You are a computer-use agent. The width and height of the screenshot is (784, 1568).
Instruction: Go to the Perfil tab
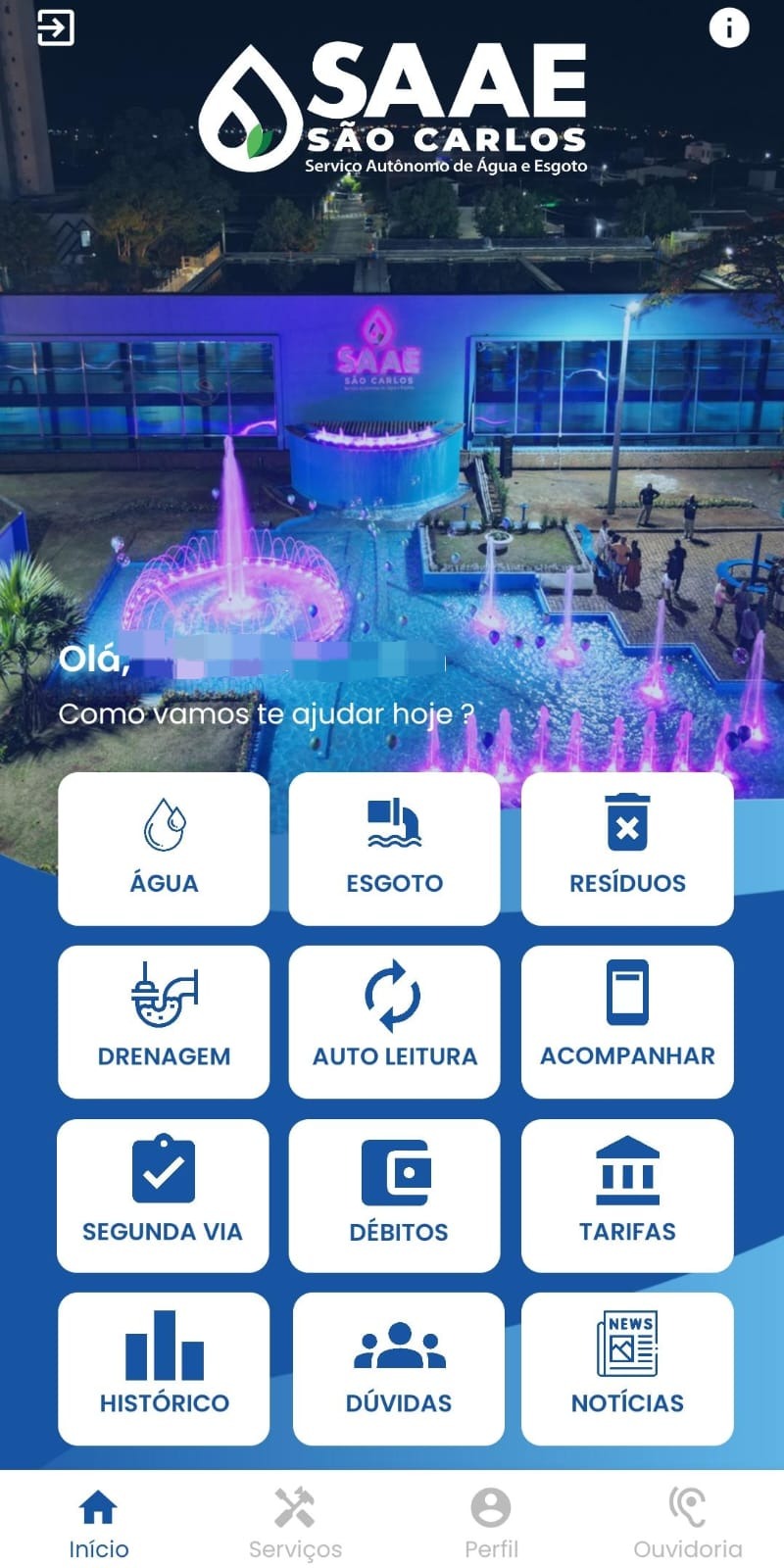(491, 1524)
